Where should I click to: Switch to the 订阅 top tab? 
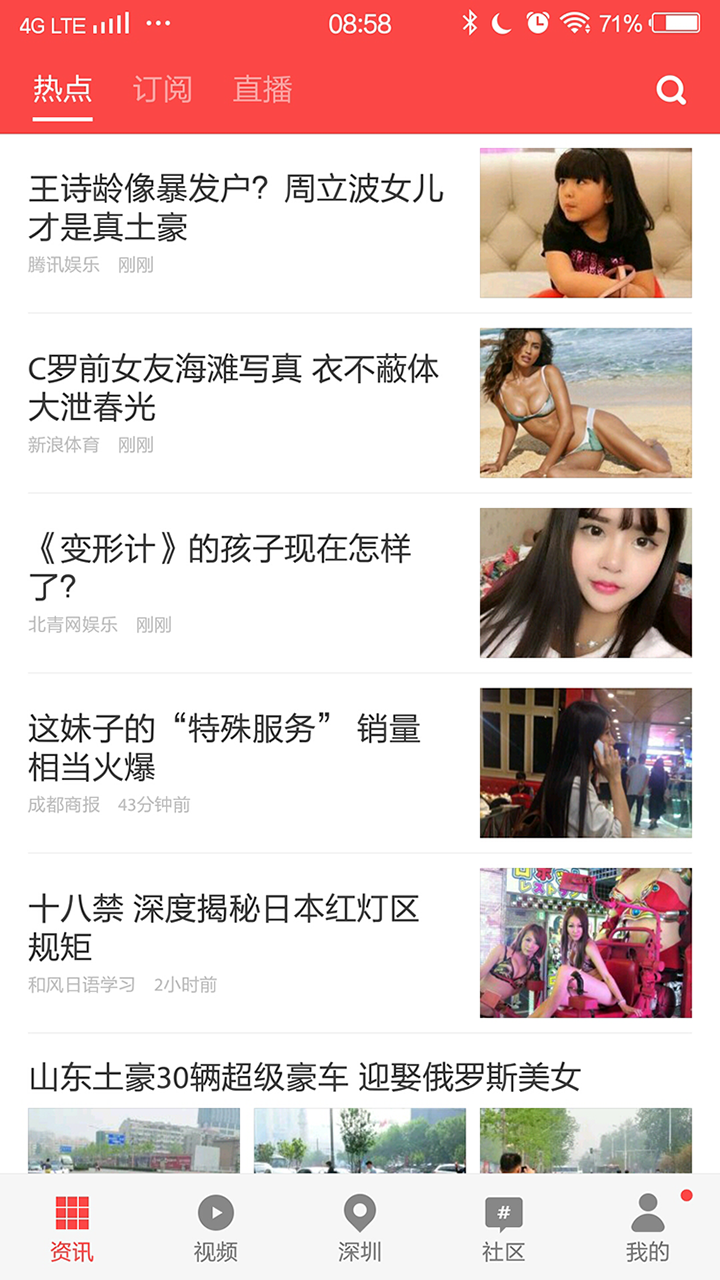click(162, 90)
